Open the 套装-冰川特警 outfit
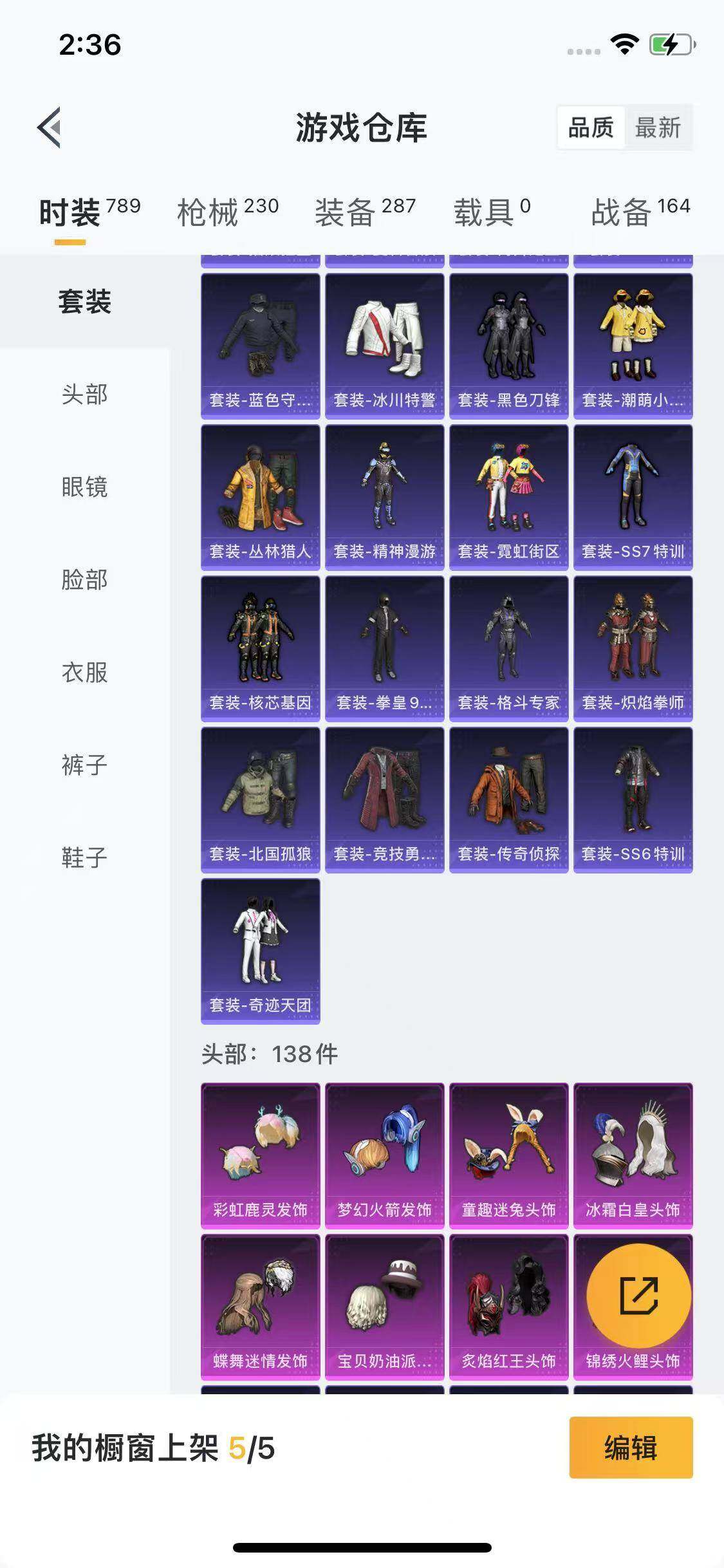This screenshot has height=1568, width=724. (384, 346)
